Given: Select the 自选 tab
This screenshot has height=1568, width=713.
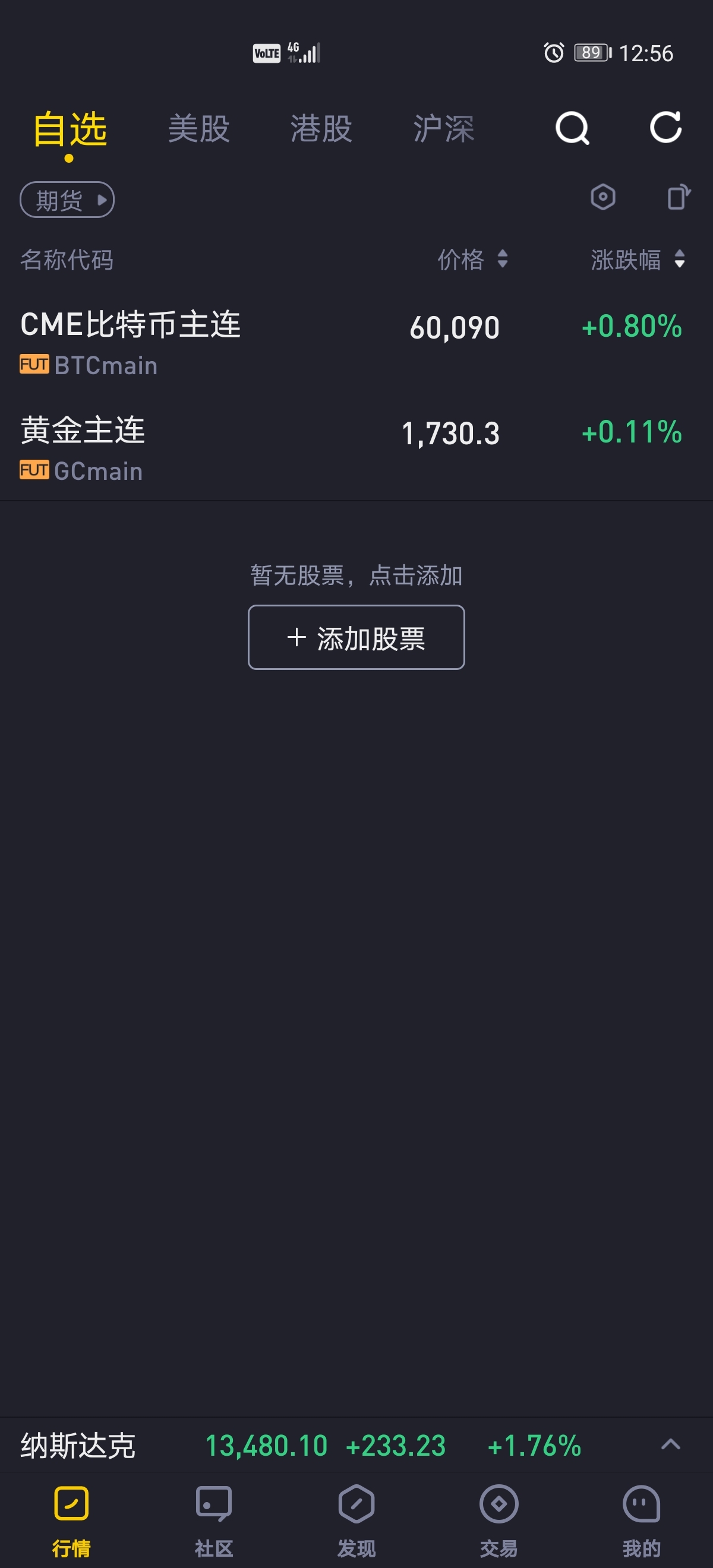Looking at the screenshot, I should click(x=70, y=129).
